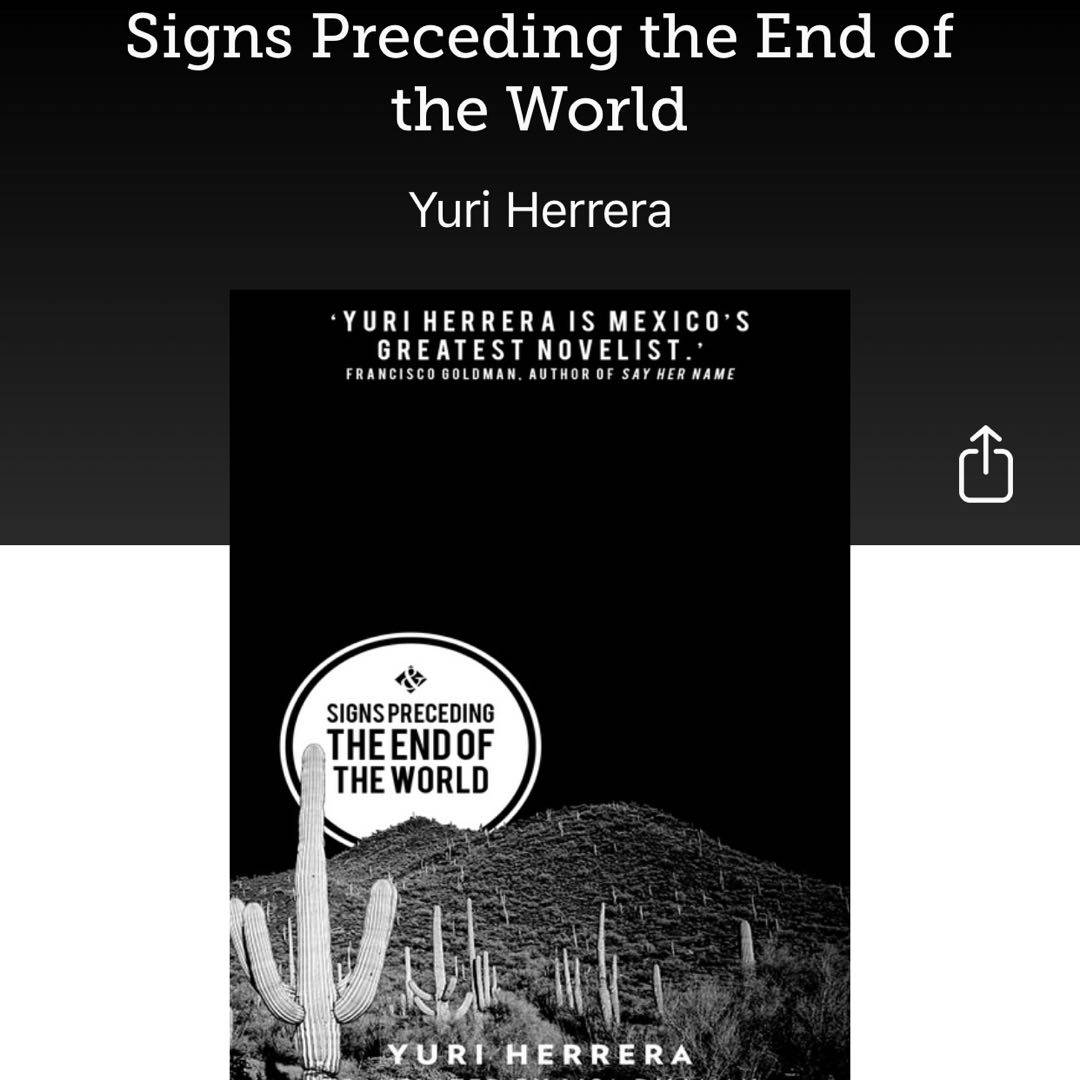Open the Signs Preceding book cover

539,680
